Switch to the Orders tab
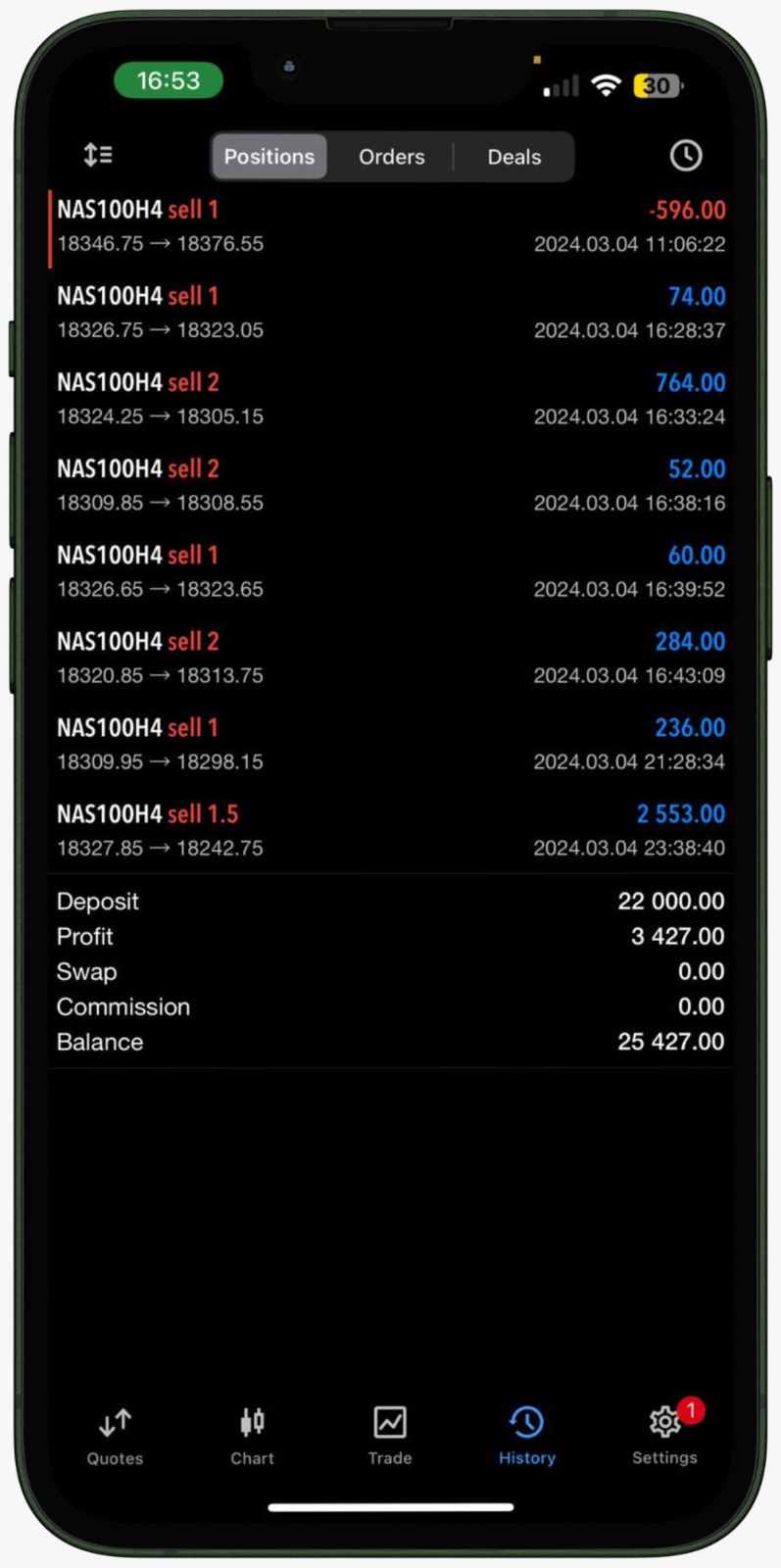This screenshot has height=1568, width=781. point(391,157)
